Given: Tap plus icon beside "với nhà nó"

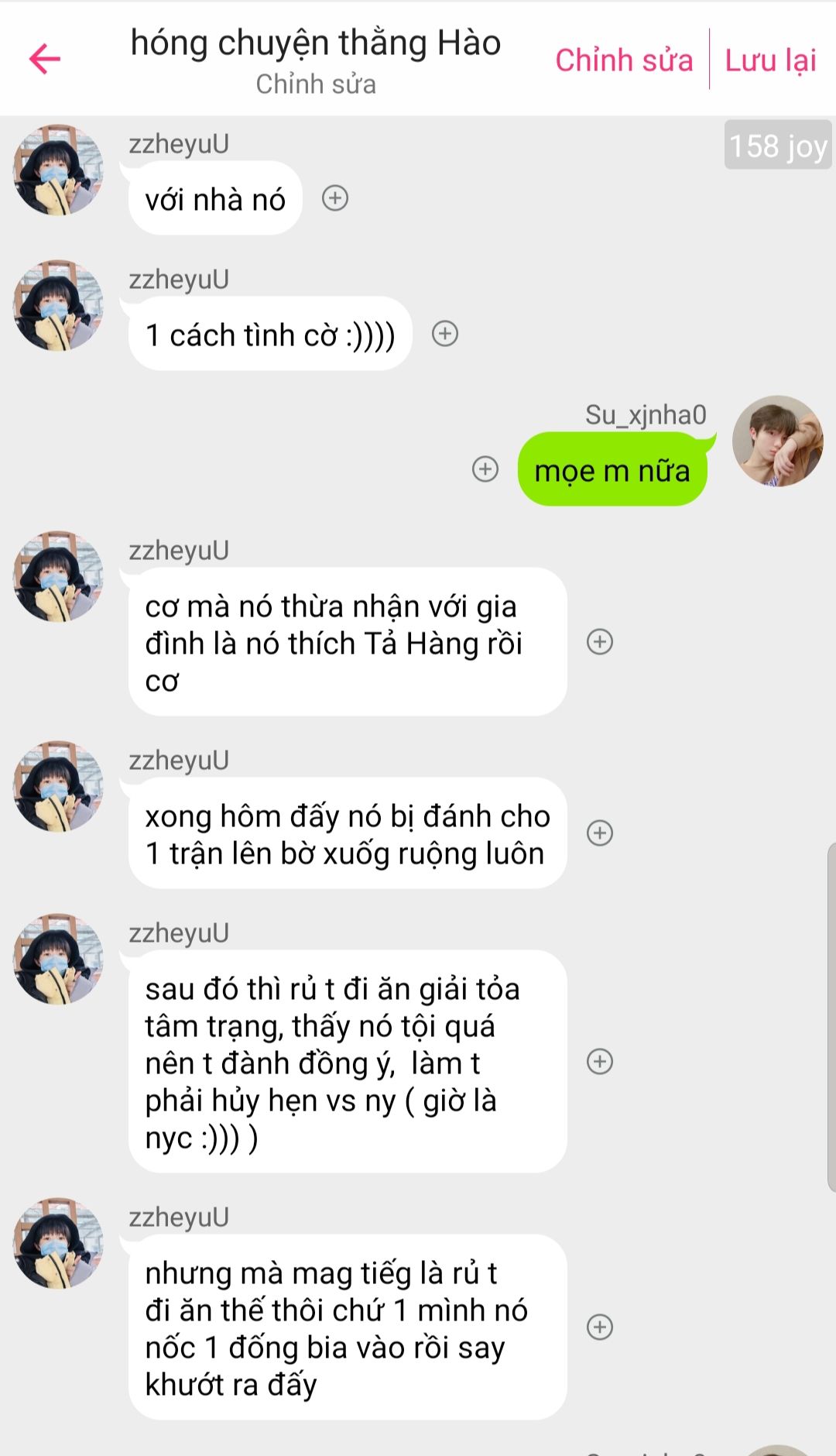Looking at the screenshot, I should pos(335,198).
